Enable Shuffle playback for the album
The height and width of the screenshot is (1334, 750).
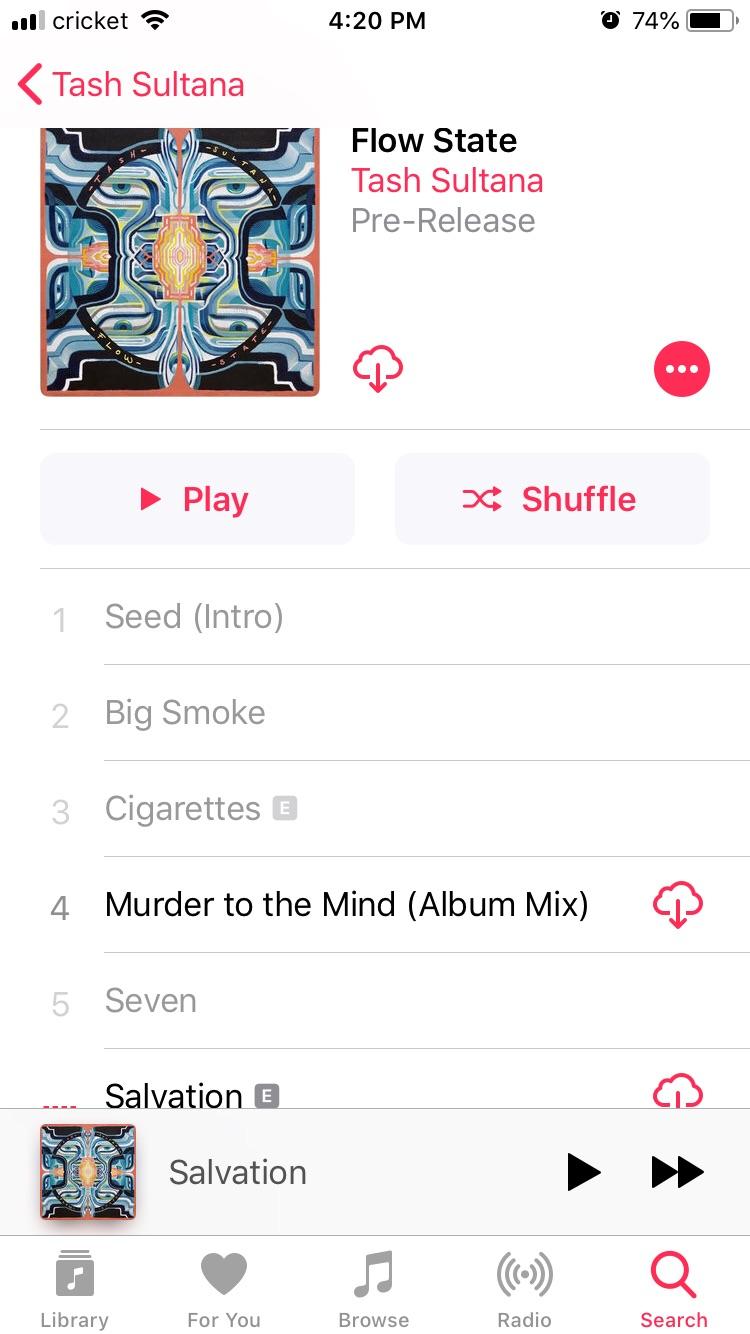coord(552,498)
